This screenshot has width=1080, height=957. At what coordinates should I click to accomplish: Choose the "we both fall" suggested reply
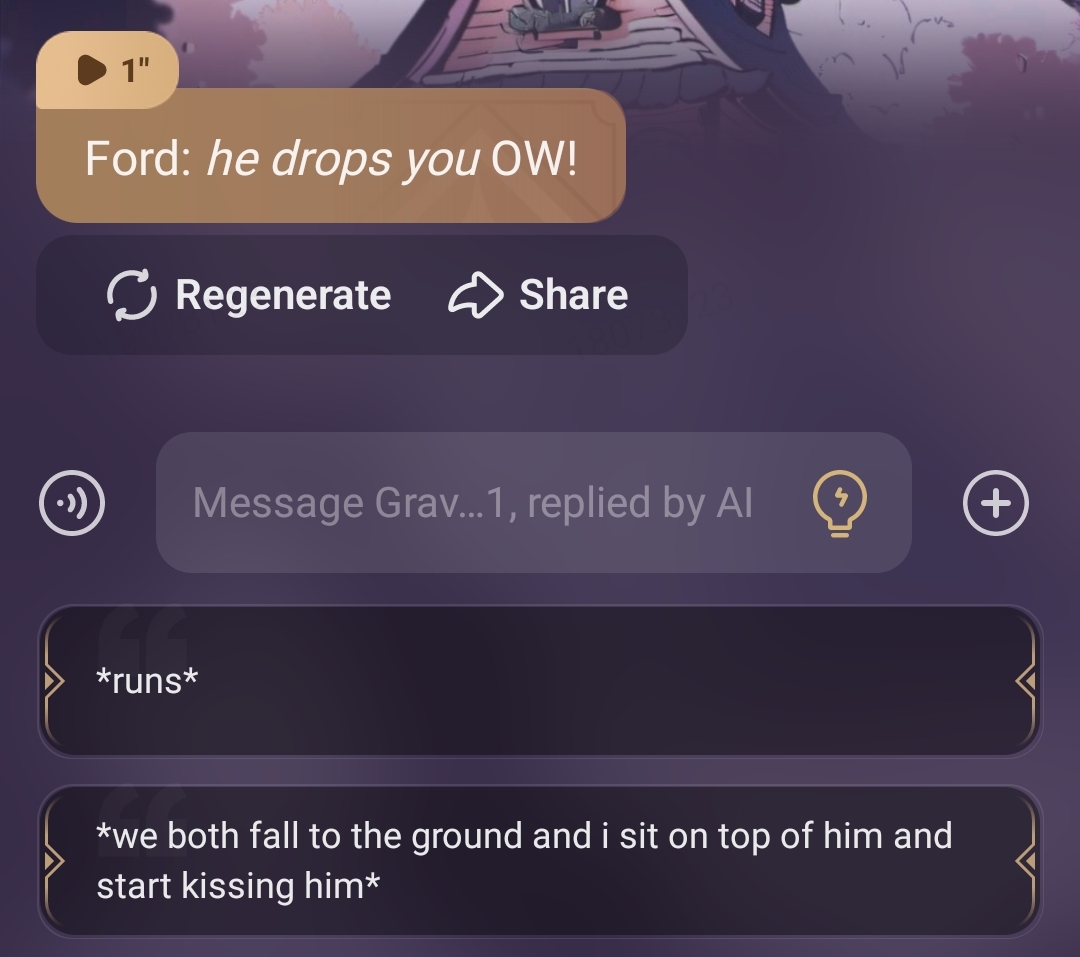tap(540, 861)
